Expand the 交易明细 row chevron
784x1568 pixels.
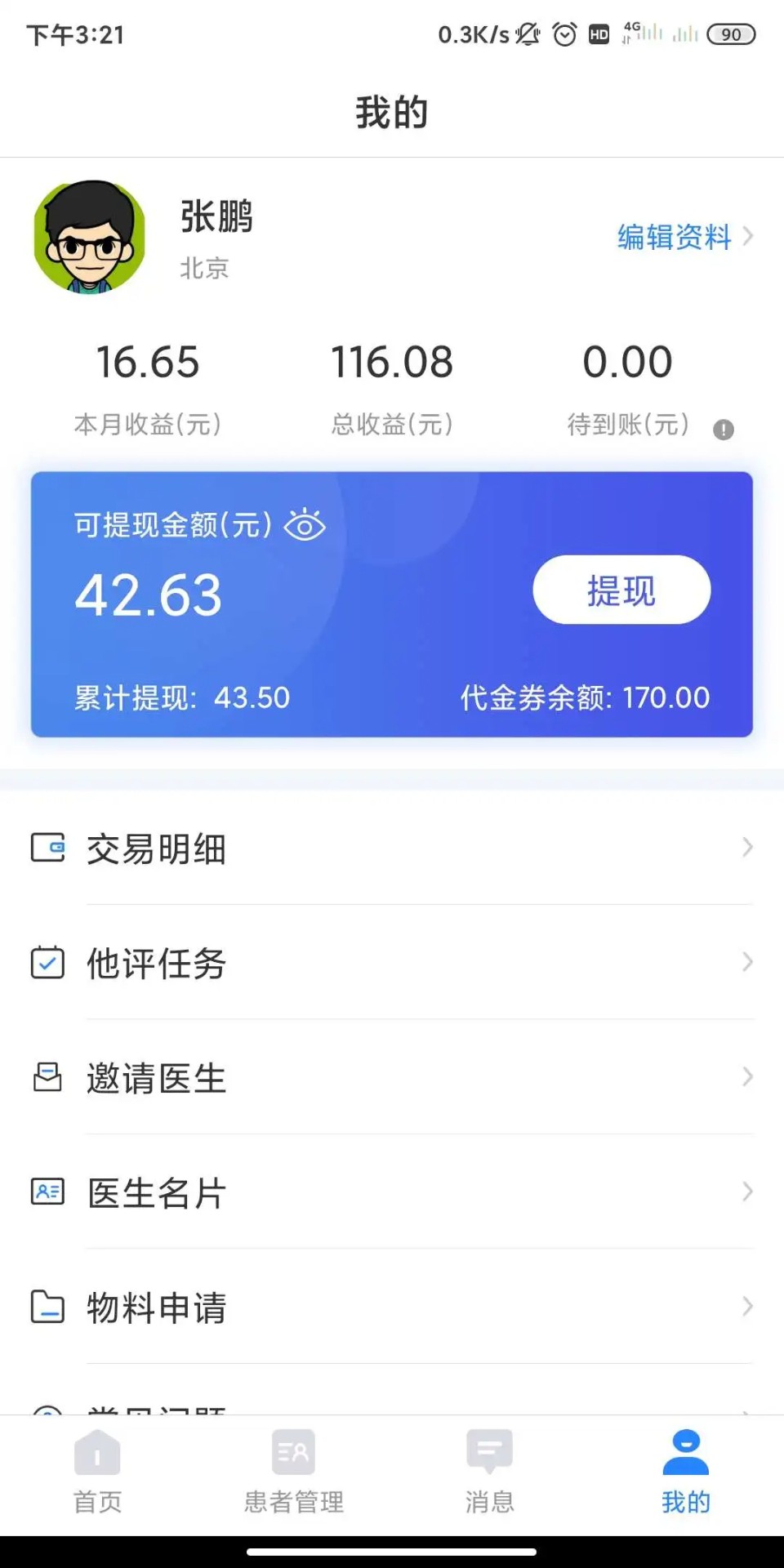pos(747,848)
